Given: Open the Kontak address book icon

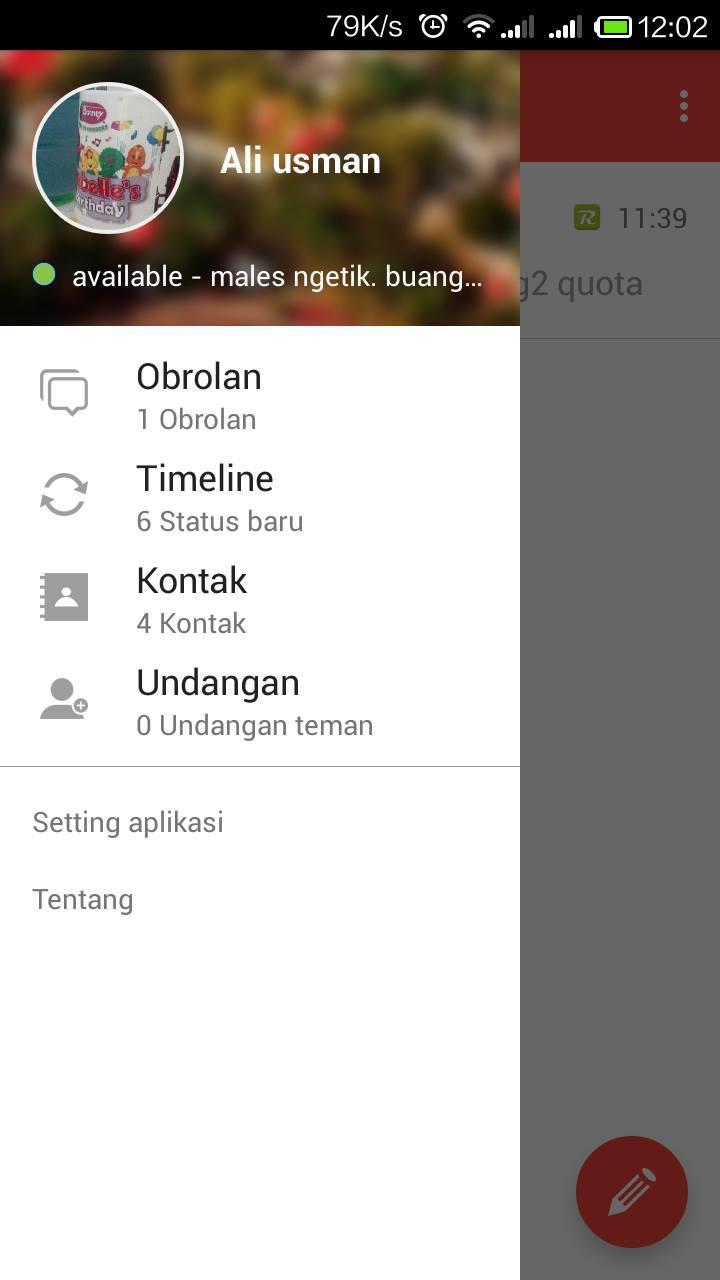Looking at the screenshot, I should click(x=63, y=596).
